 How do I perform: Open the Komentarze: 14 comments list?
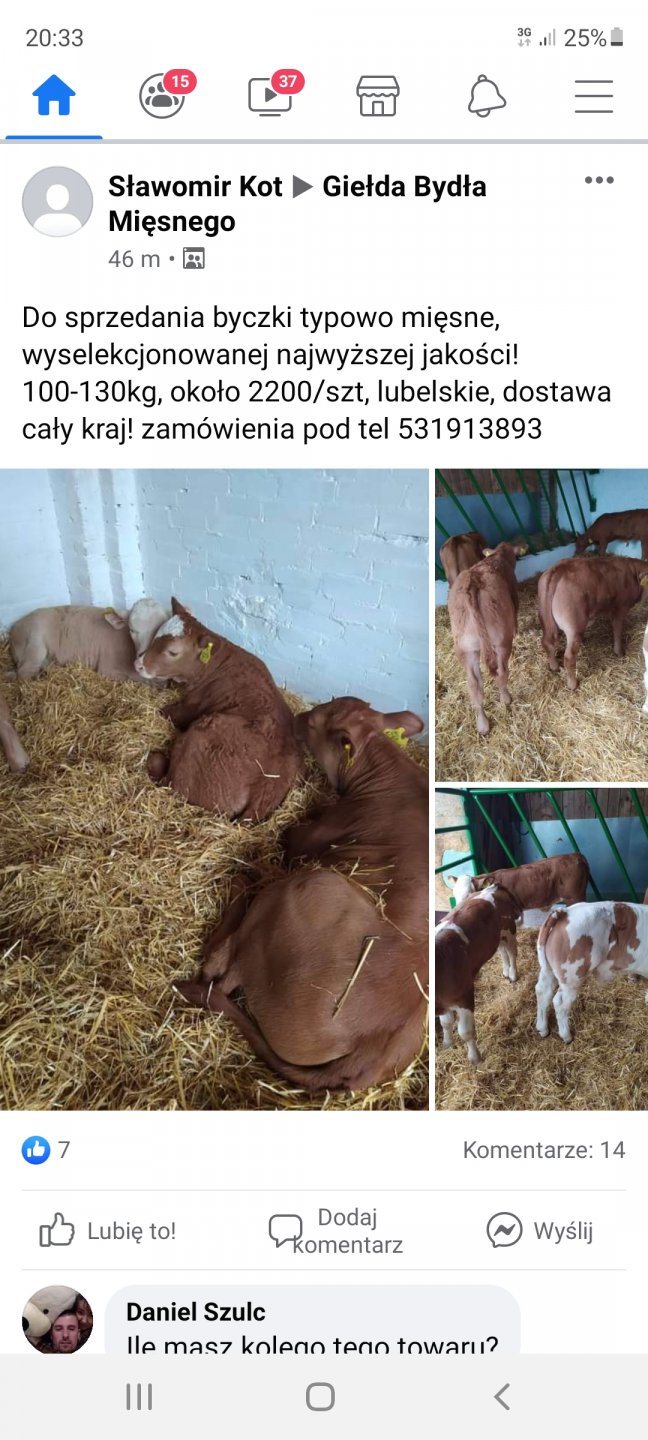543,1150
